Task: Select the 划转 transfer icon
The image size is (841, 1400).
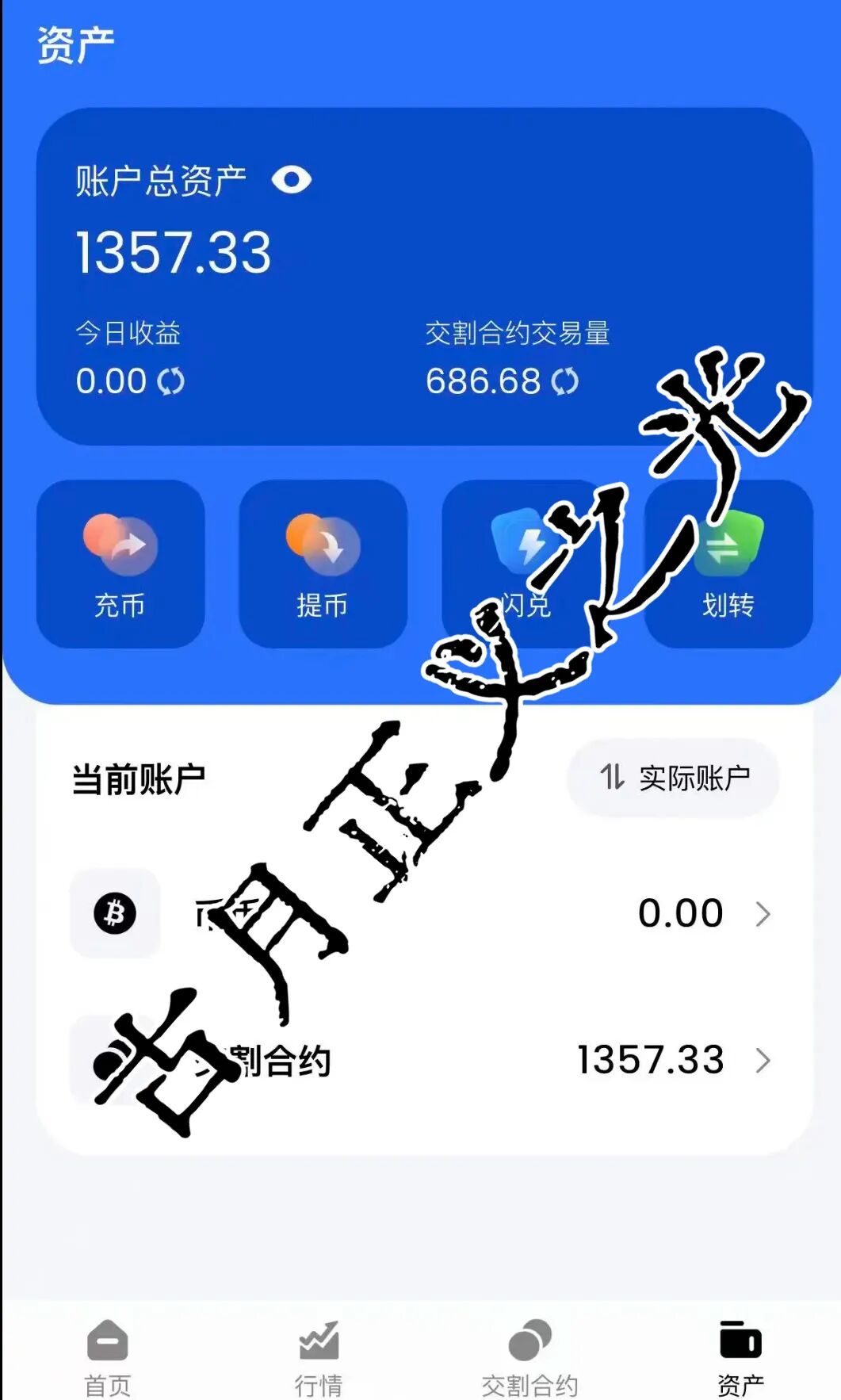Action: tap(727, 549)
